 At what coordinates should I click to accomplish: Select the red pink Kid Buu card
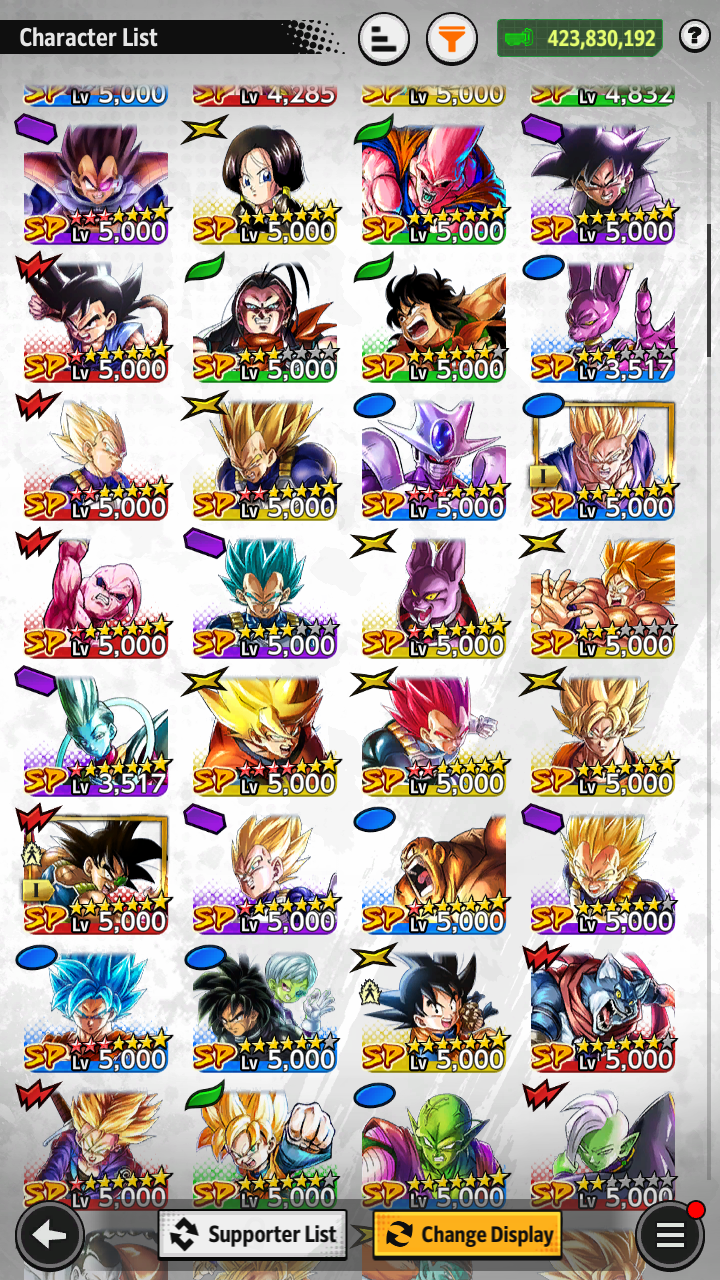pos(96,597)
